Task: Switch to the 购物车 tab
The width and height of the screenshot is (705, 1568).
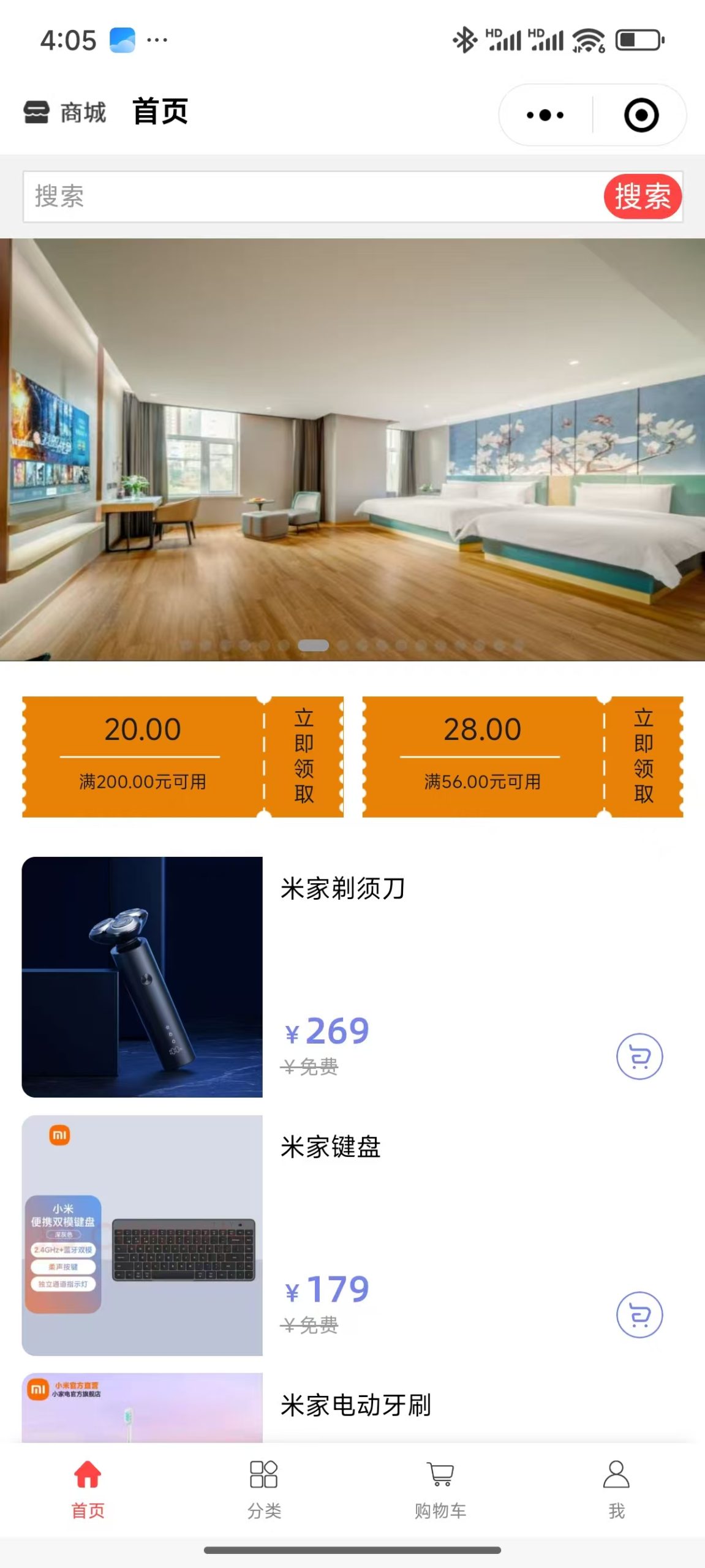Action: (x=440, y=1488)
